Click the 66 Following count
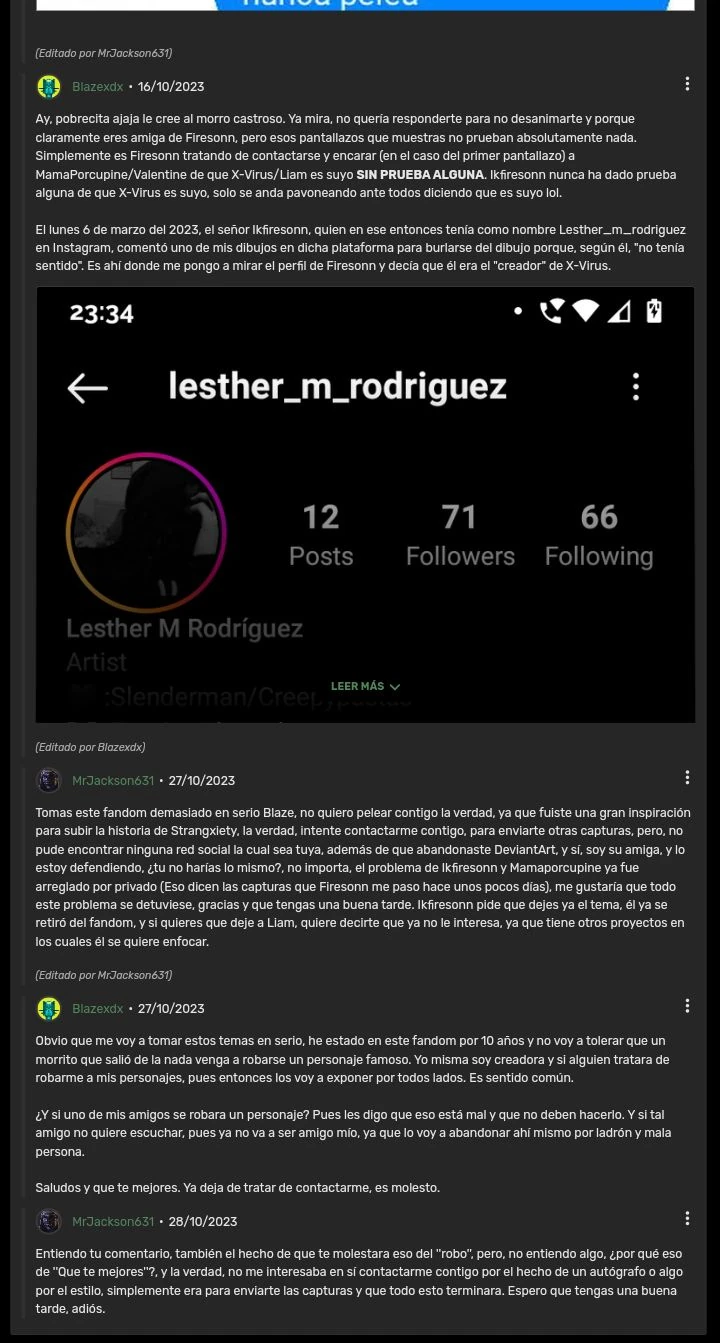The height and width of the screenshot is (1343, 720). click(599, 535)
